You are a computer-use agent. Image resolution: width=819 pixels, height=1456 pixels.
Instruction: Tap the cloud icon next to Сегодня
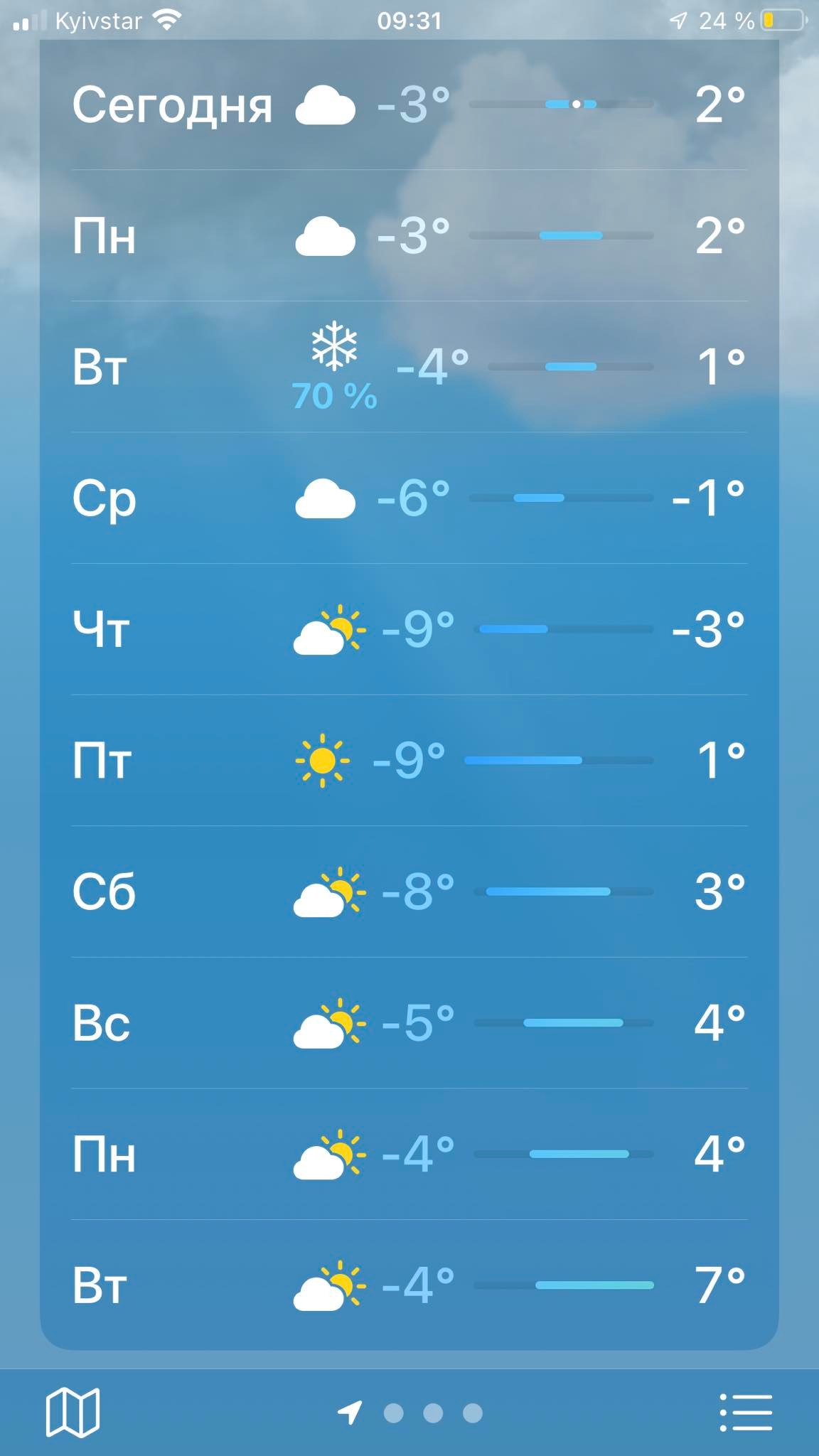(x=325, y=105)
